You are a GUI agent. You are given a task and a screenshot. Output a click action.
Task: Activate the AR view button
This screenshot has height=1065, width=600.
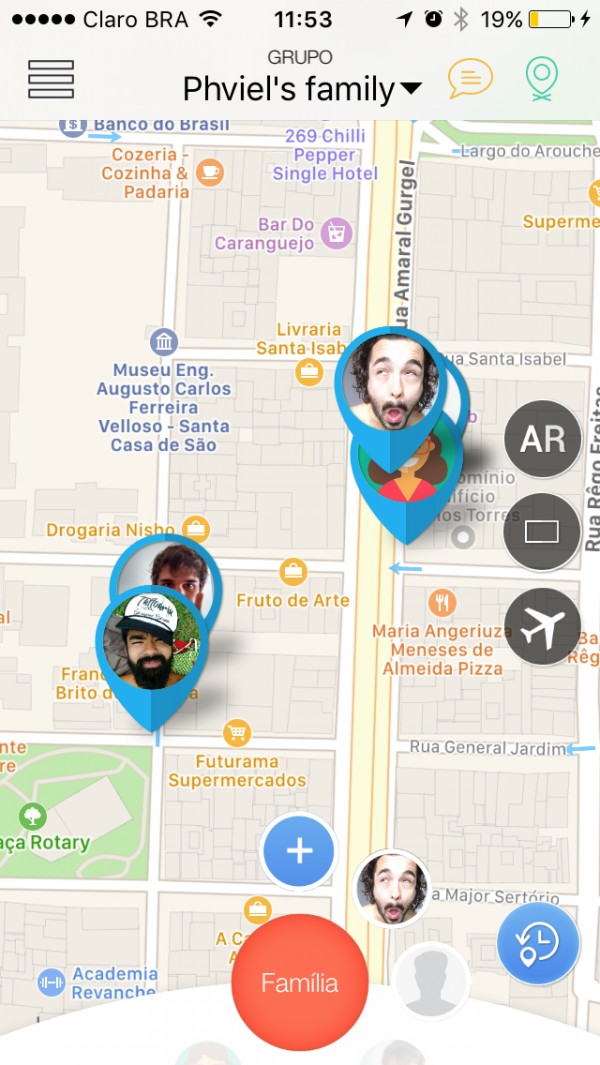(x=542, y=439)
